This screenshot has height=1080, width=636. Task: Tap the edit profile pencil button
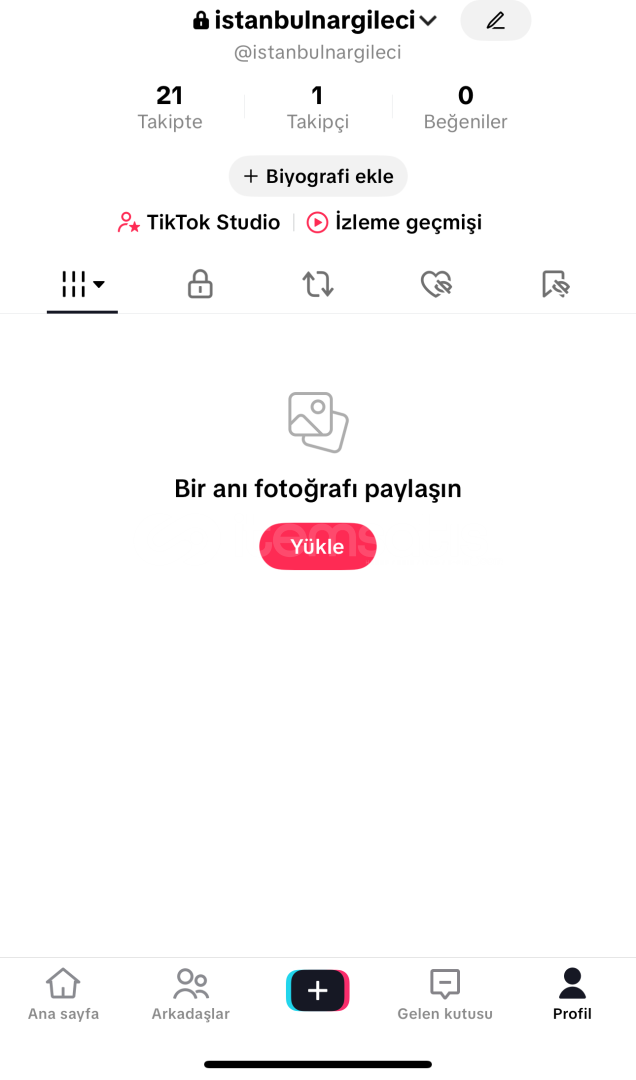pos(495,21)
